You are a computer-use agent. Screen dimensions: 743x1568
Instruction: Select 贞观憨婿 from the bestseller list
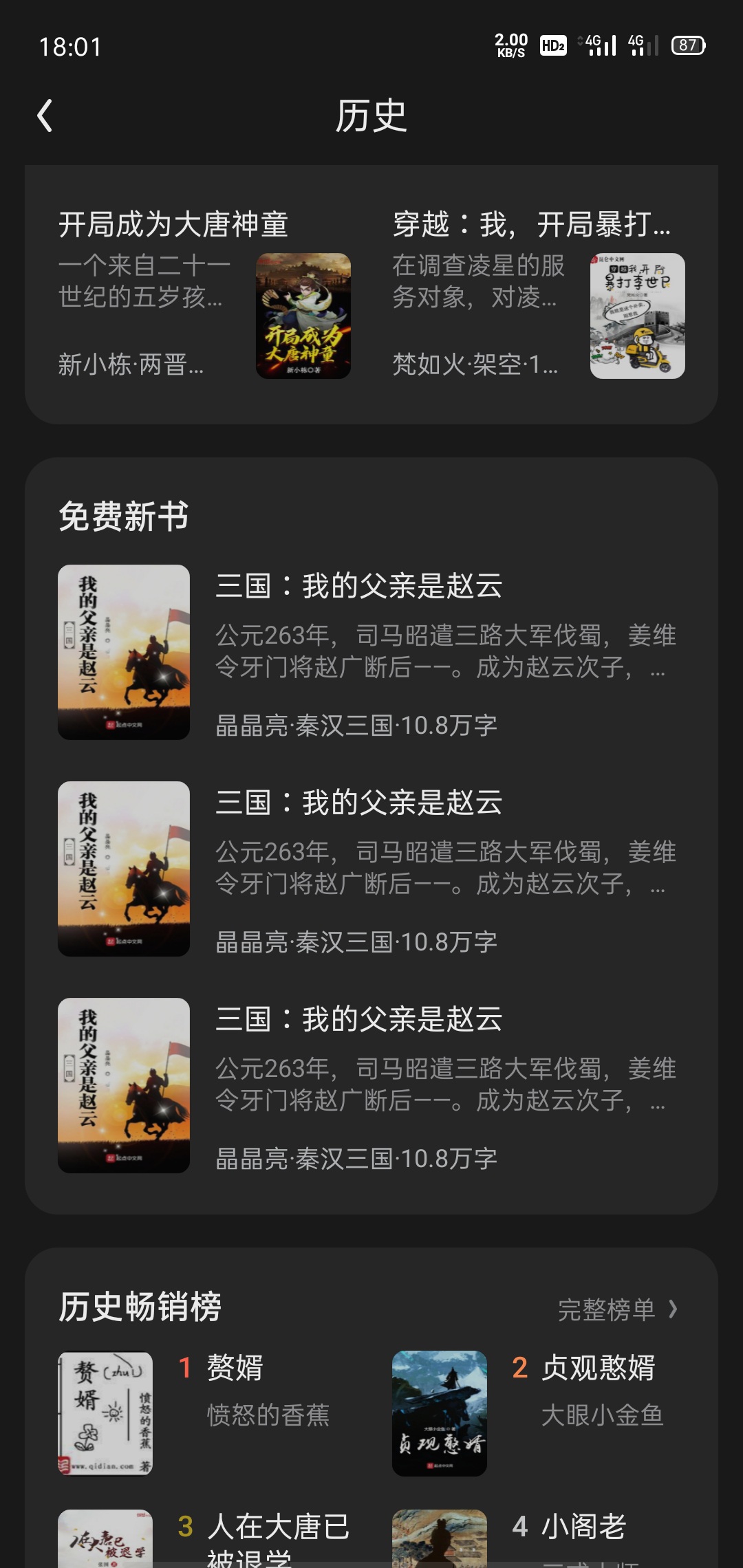point(597,1368)
